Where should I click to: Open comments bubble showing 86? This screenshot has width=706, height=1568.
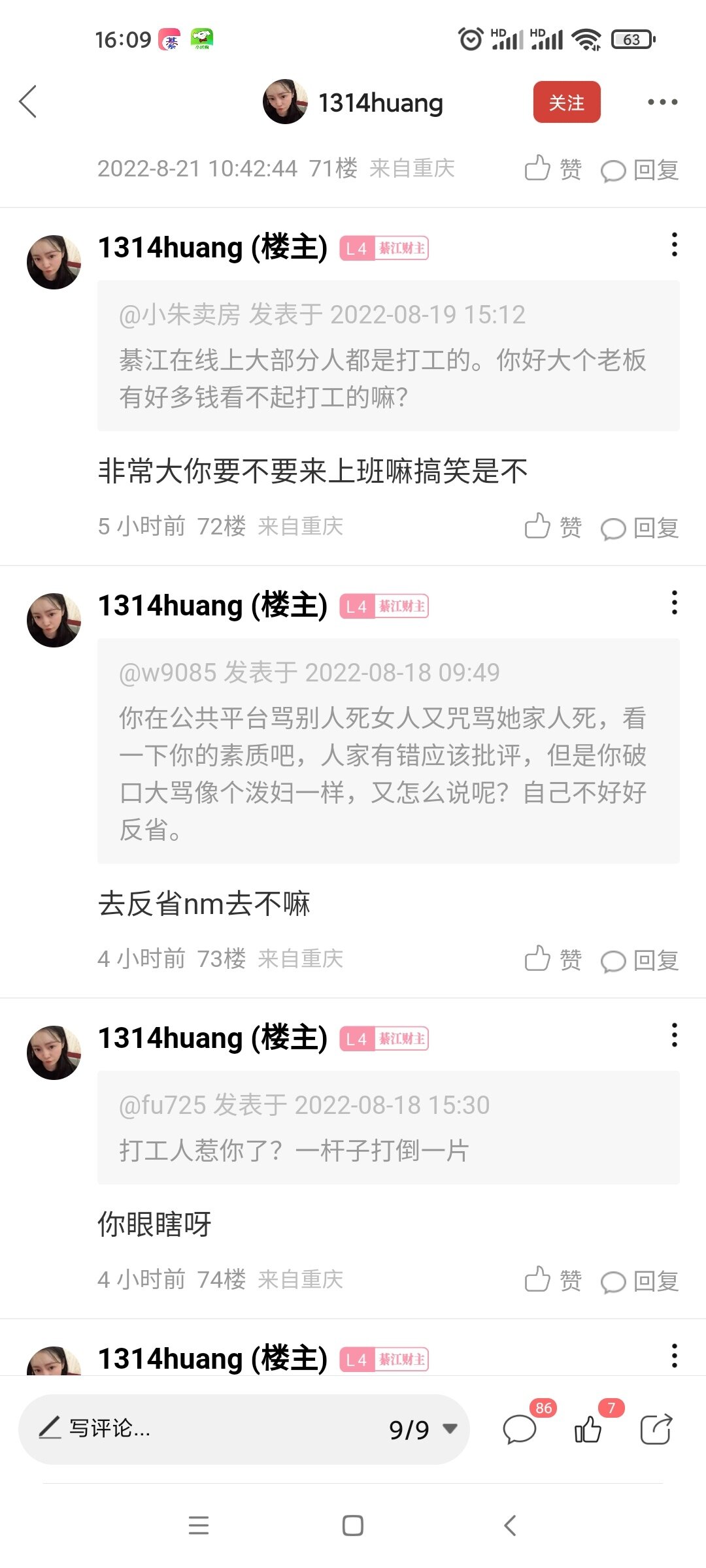[x=520, y=1429]
